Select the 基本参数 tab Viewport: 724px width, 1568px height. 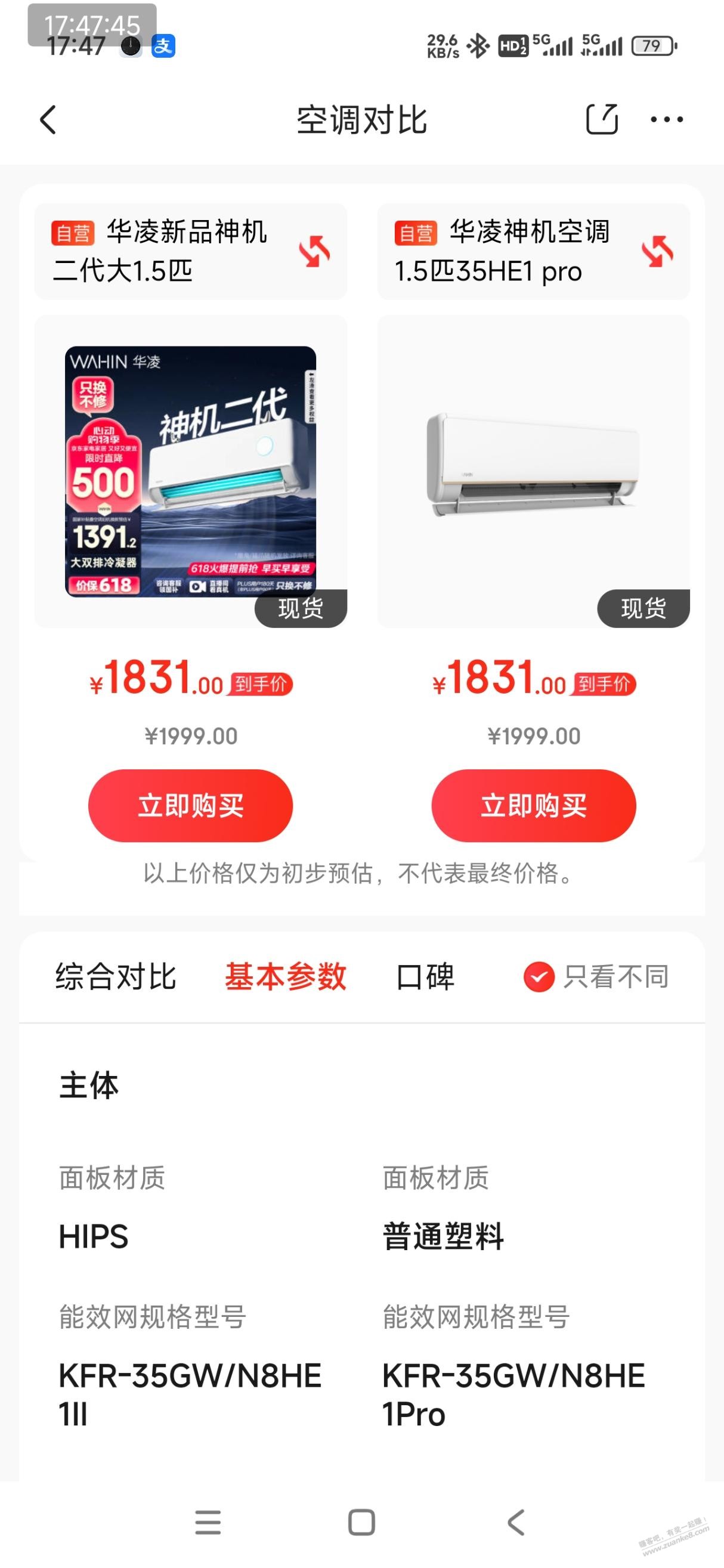(285, 976)
